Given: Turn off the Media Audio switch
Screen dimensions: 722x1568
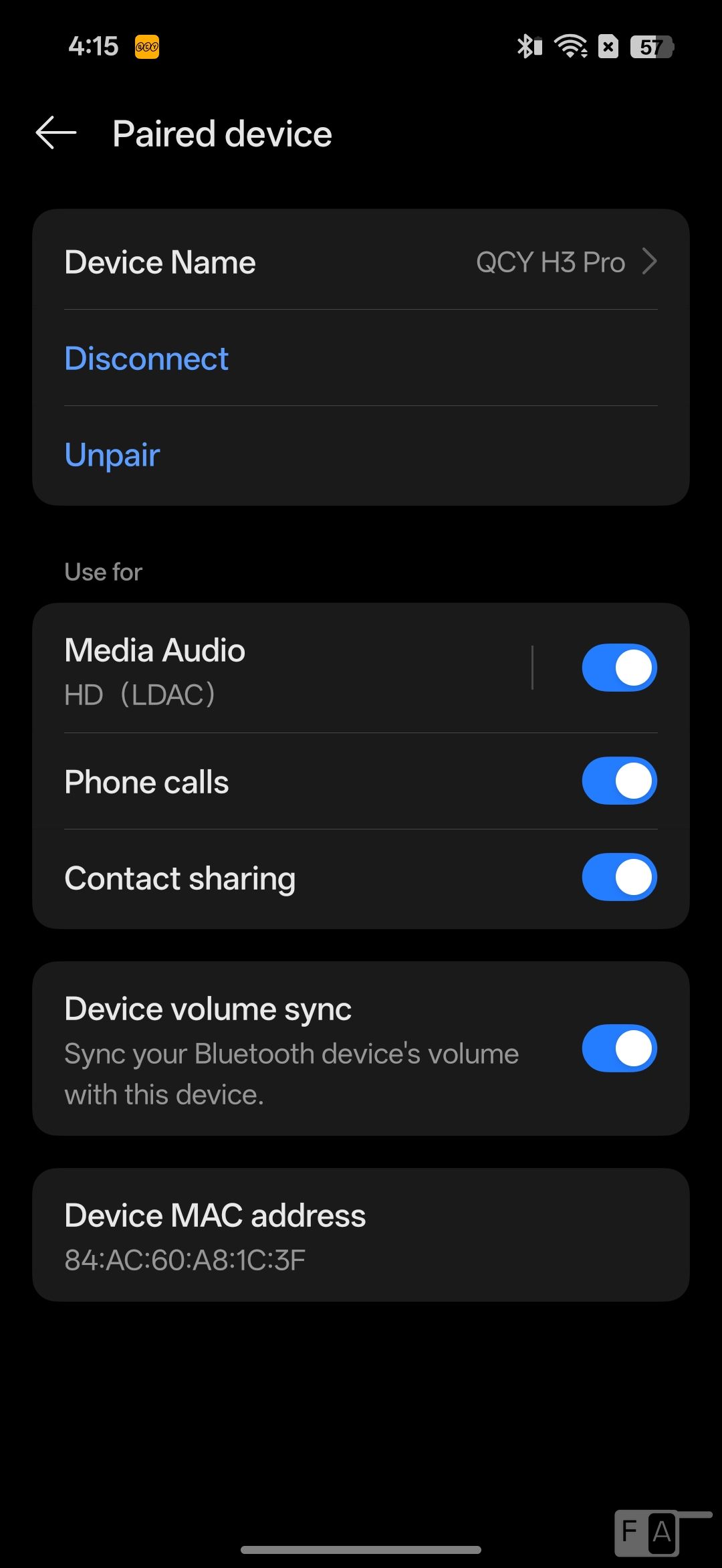Looking at the screenshot, I should (619, 668).
